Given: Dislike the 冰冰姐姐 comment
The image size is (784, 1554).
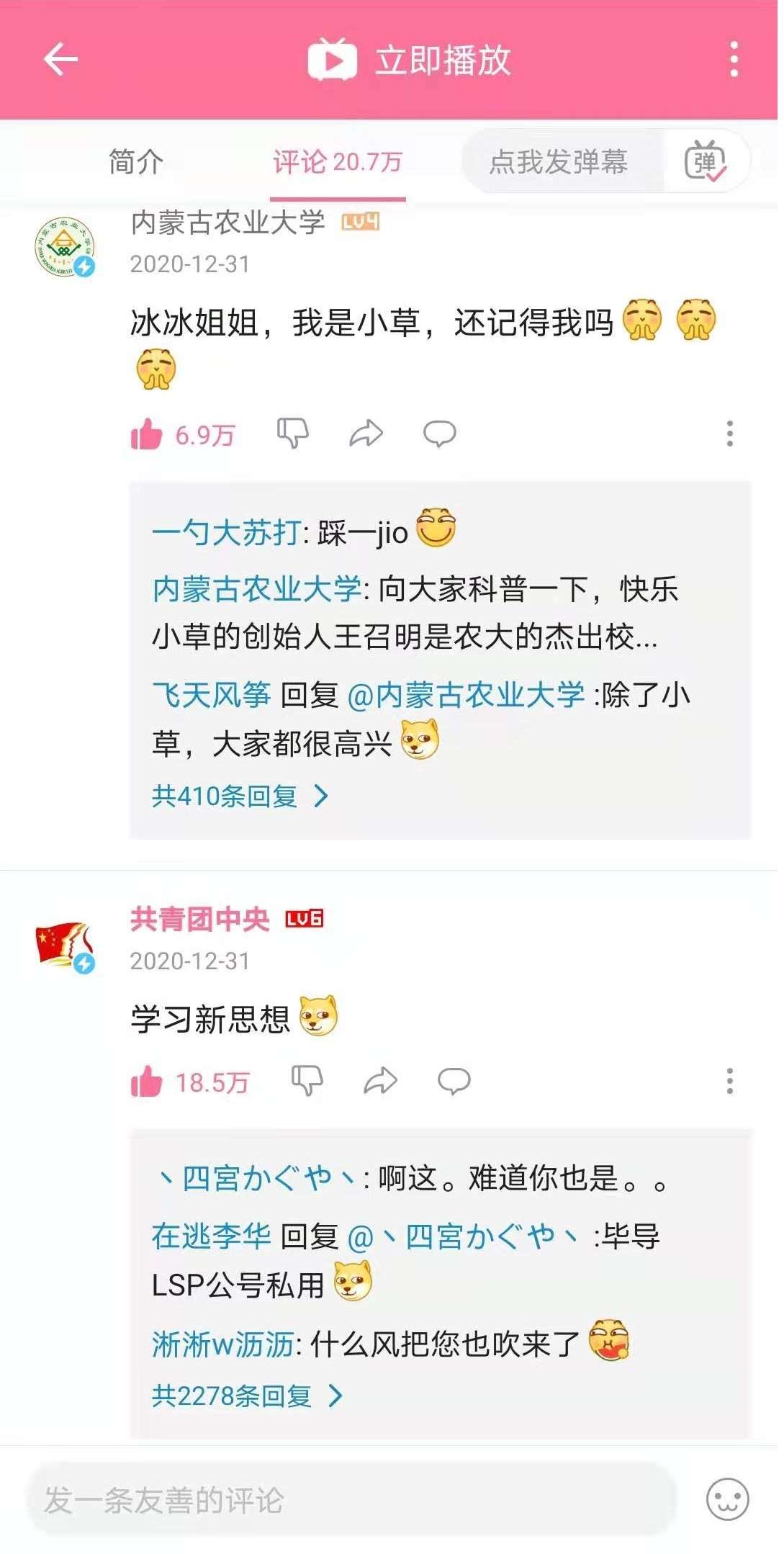Looking at the screenshot, I should click(x=293, y=433).
